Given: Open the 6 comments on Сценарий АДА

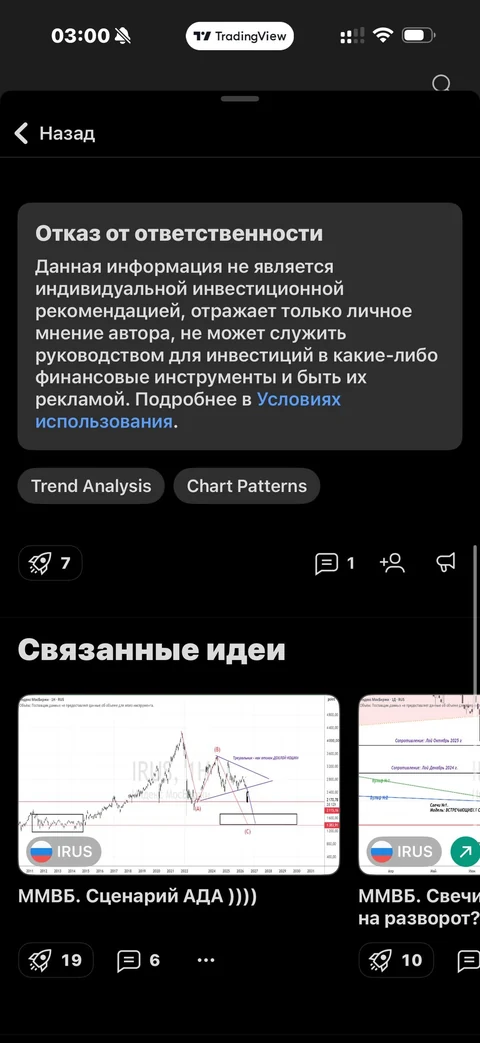Looking at the screenshot, I should pos(138,960).
